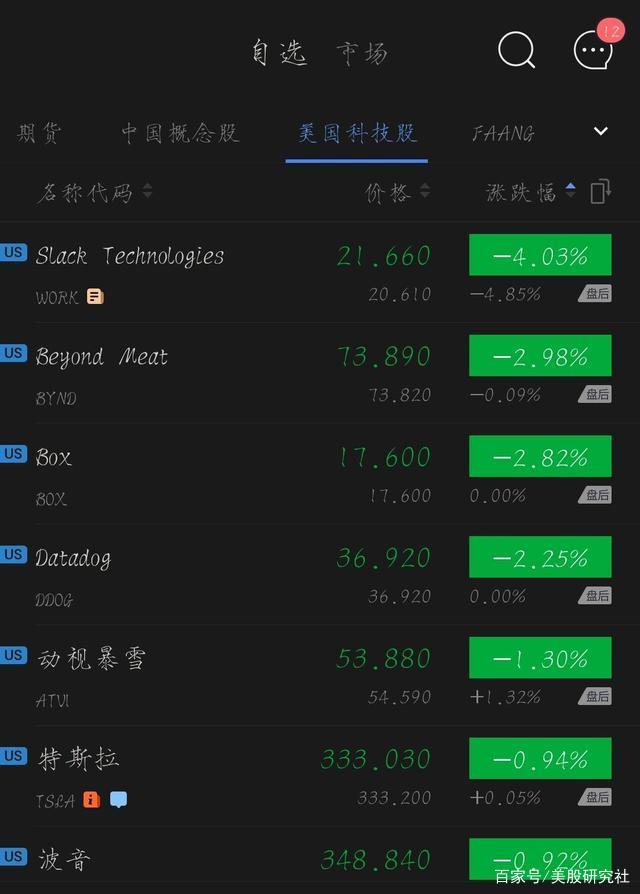Viewport: 640px width, 894px height.
Task: Expand the category list chevron
Action: pyautogui.click(x=601, y=132)
